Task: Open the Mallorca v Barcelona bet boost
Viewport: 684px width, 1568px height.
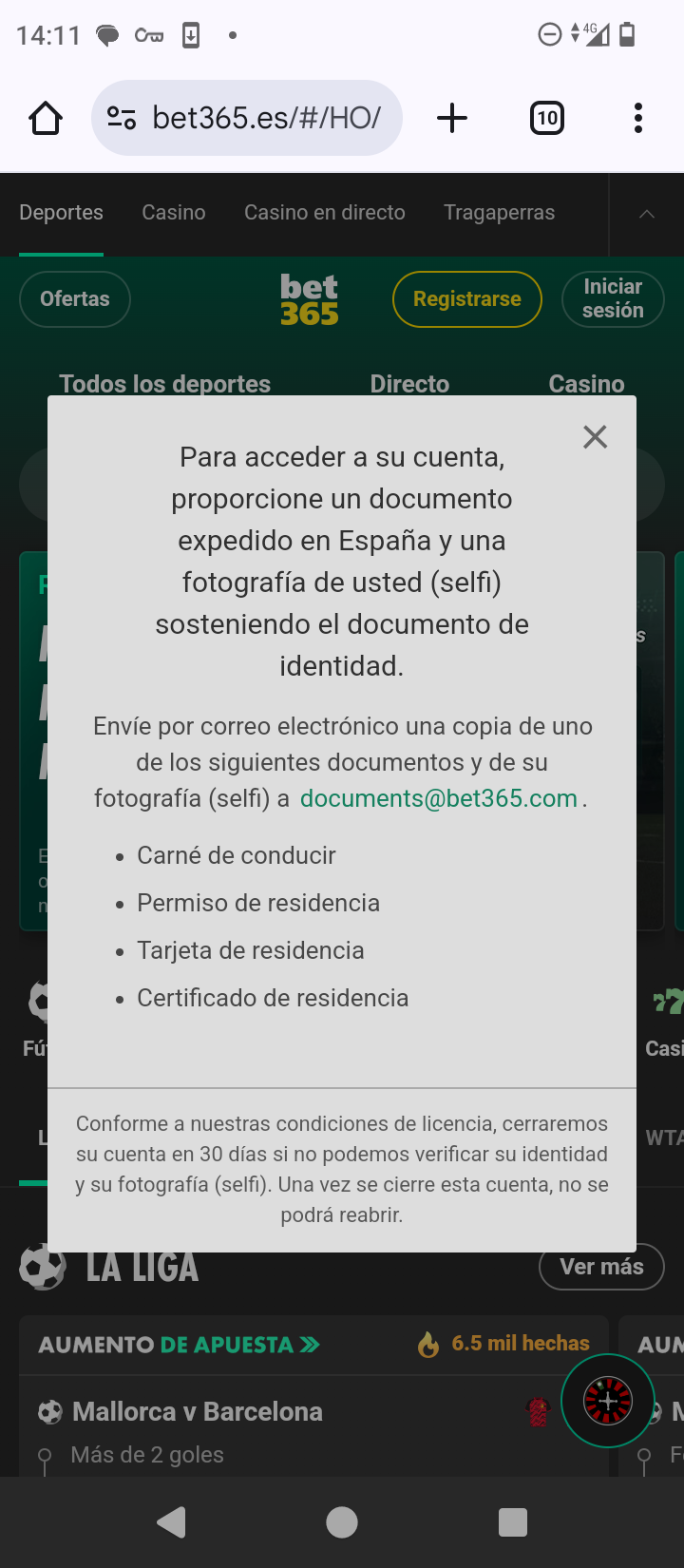Action: pyautogui.click(x=198, y=1412)
